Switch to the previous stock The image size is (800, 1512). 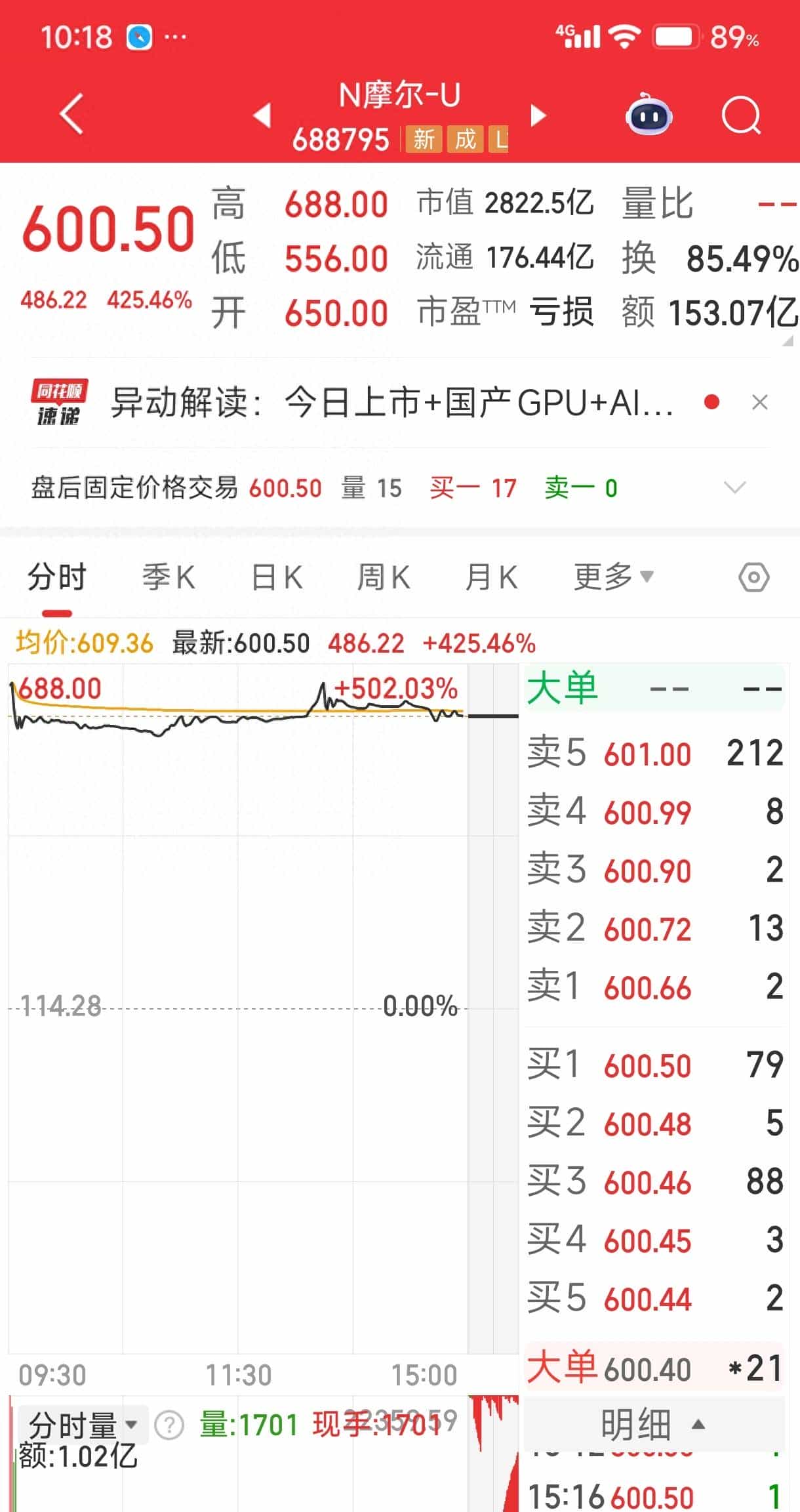[x=262, y=115]
